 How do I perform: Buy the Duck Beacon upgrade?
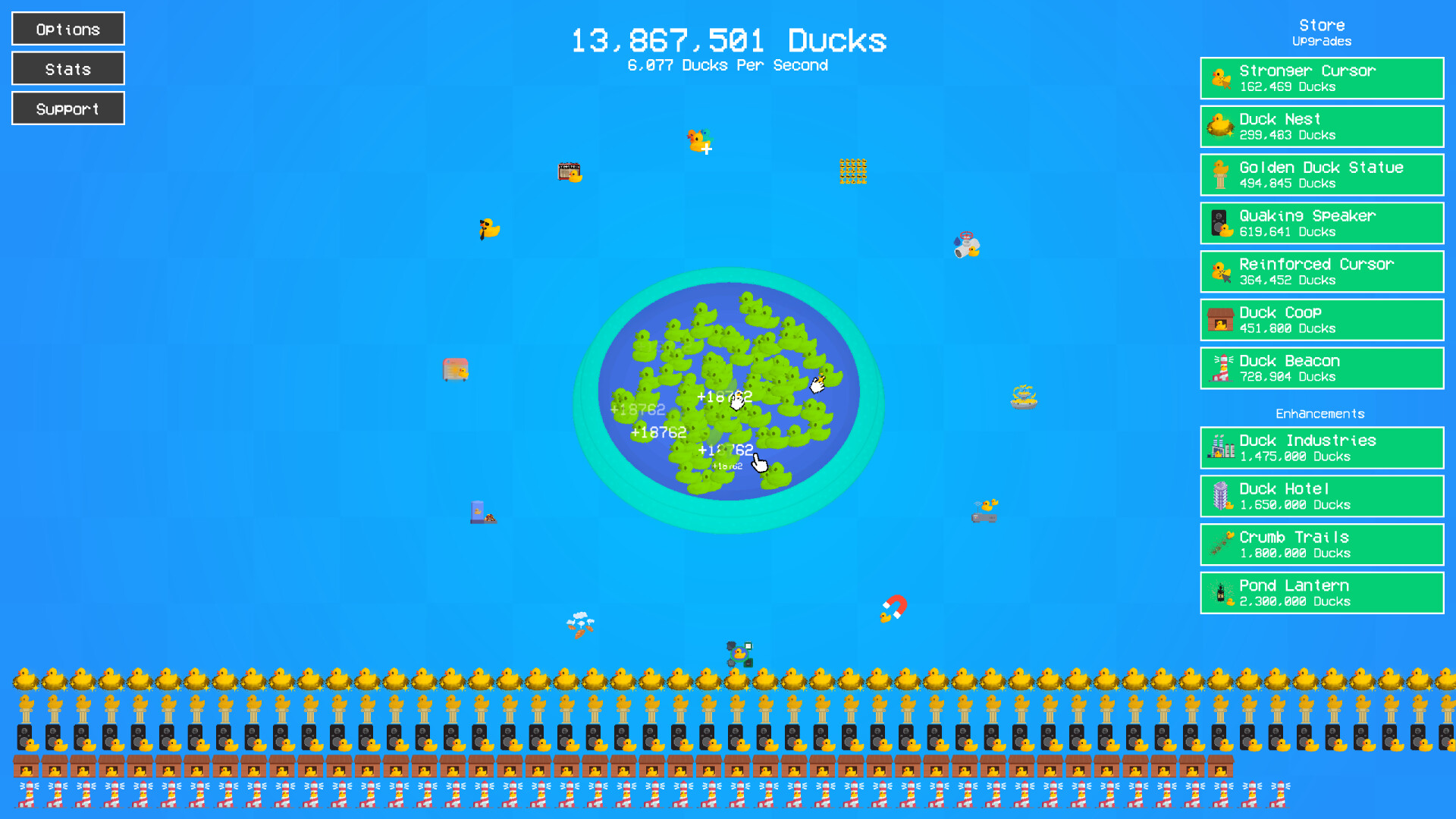point(1321,369)
